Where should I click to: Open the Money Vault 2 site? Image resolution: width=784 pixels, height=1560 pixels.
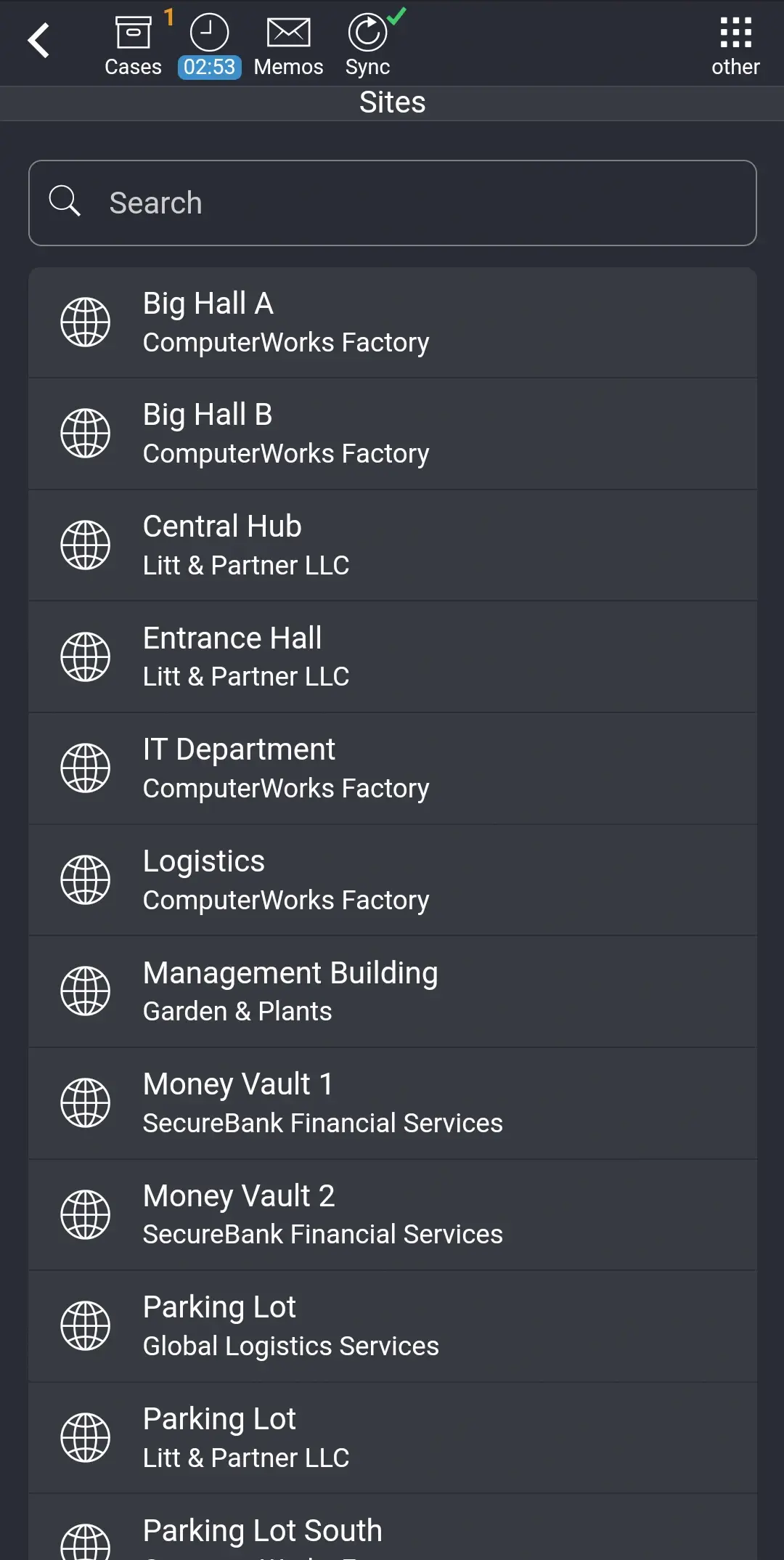[392, 1214]
